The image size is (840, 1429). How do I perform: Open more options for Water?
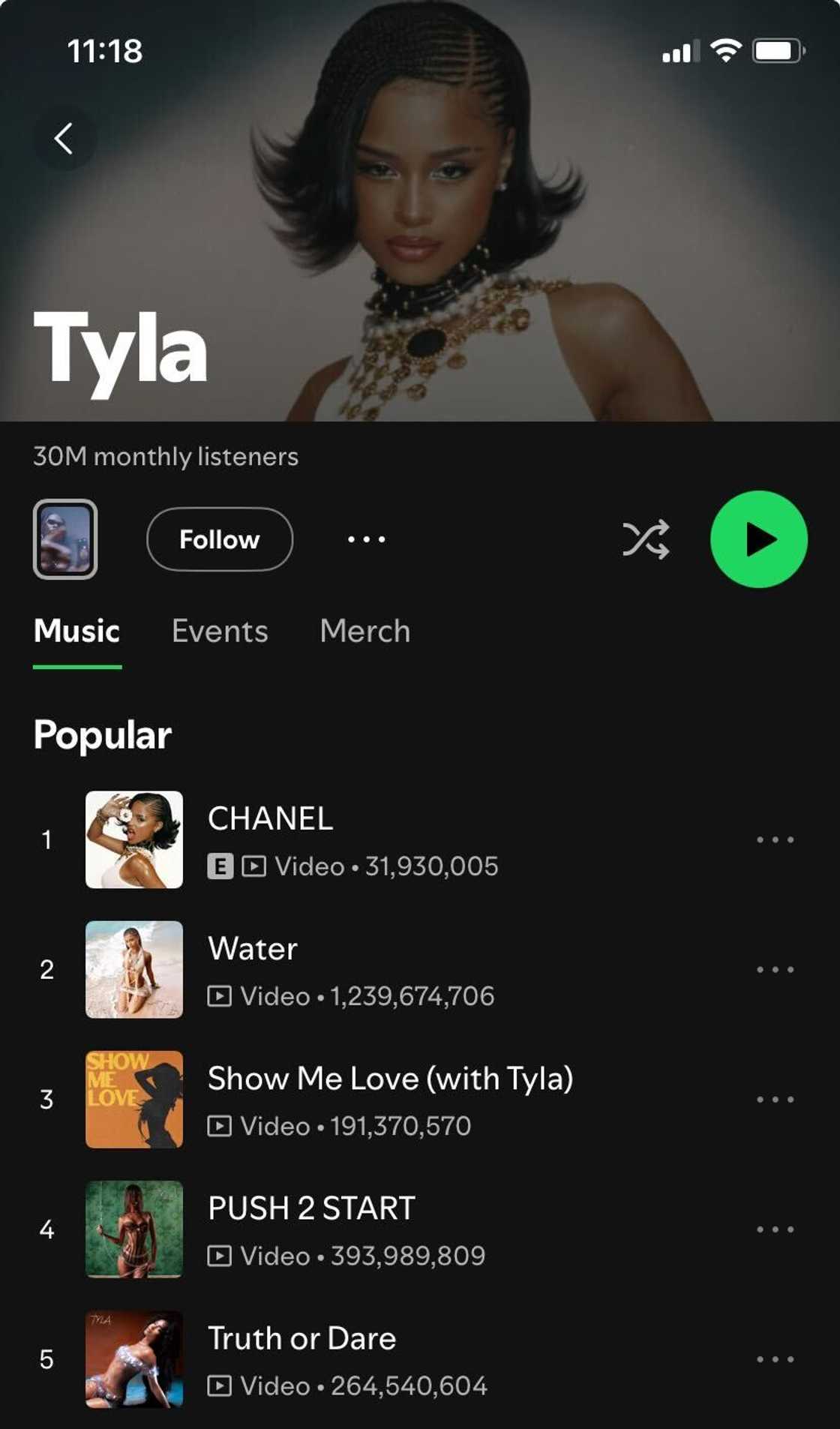[774, 969]
